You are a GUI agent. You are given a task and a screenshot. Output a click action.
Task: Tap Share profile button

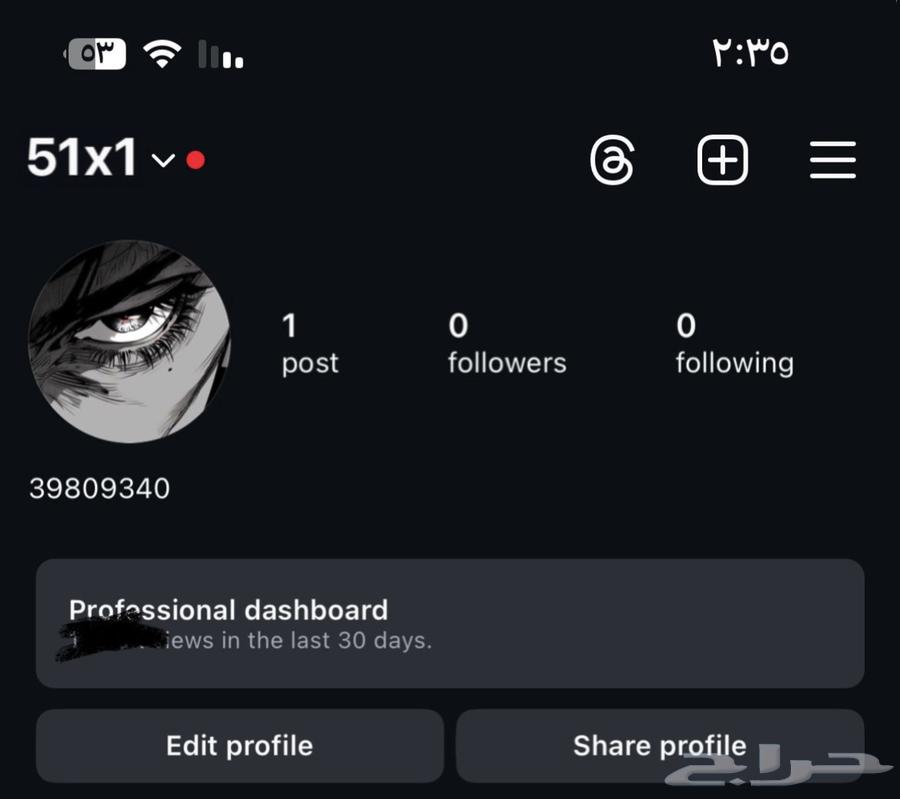(659, 746)
